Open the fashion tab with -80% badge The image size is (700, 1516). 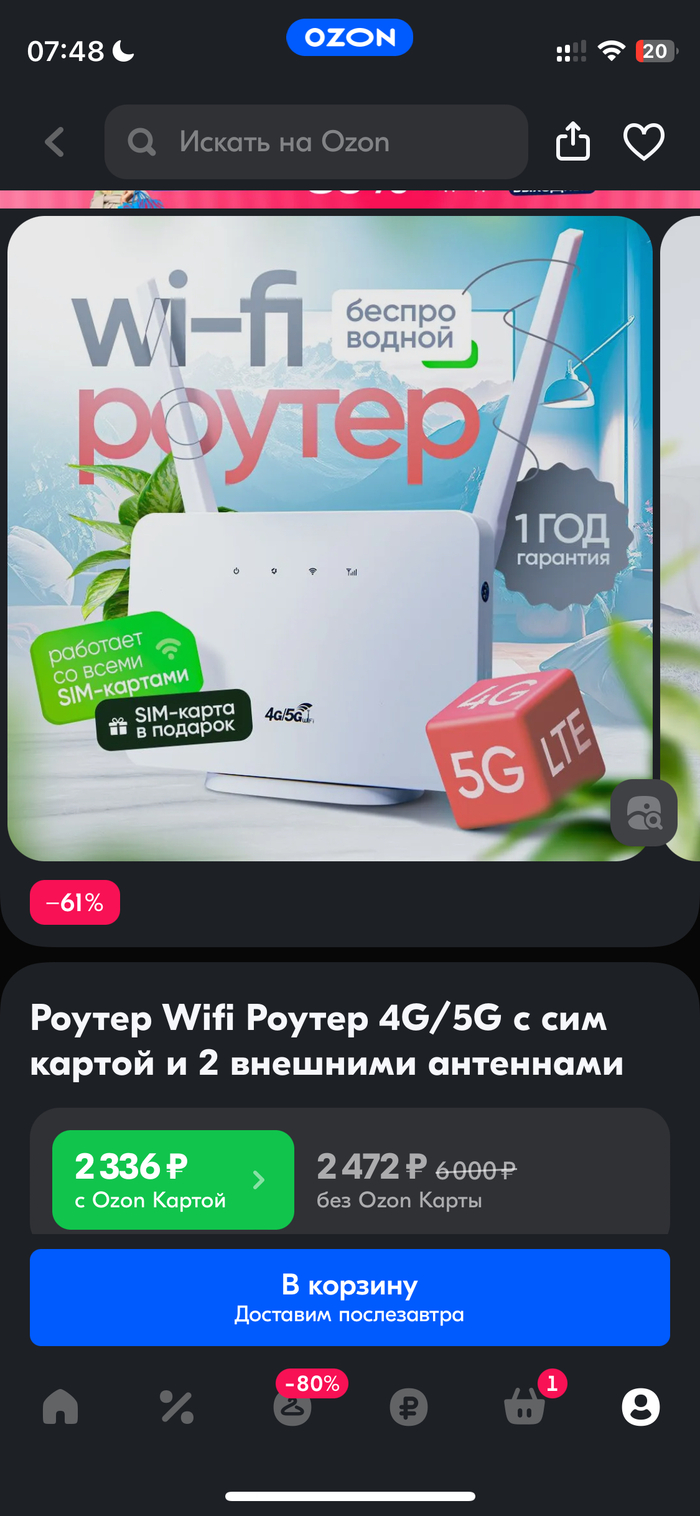click(x=292, y=1407)
